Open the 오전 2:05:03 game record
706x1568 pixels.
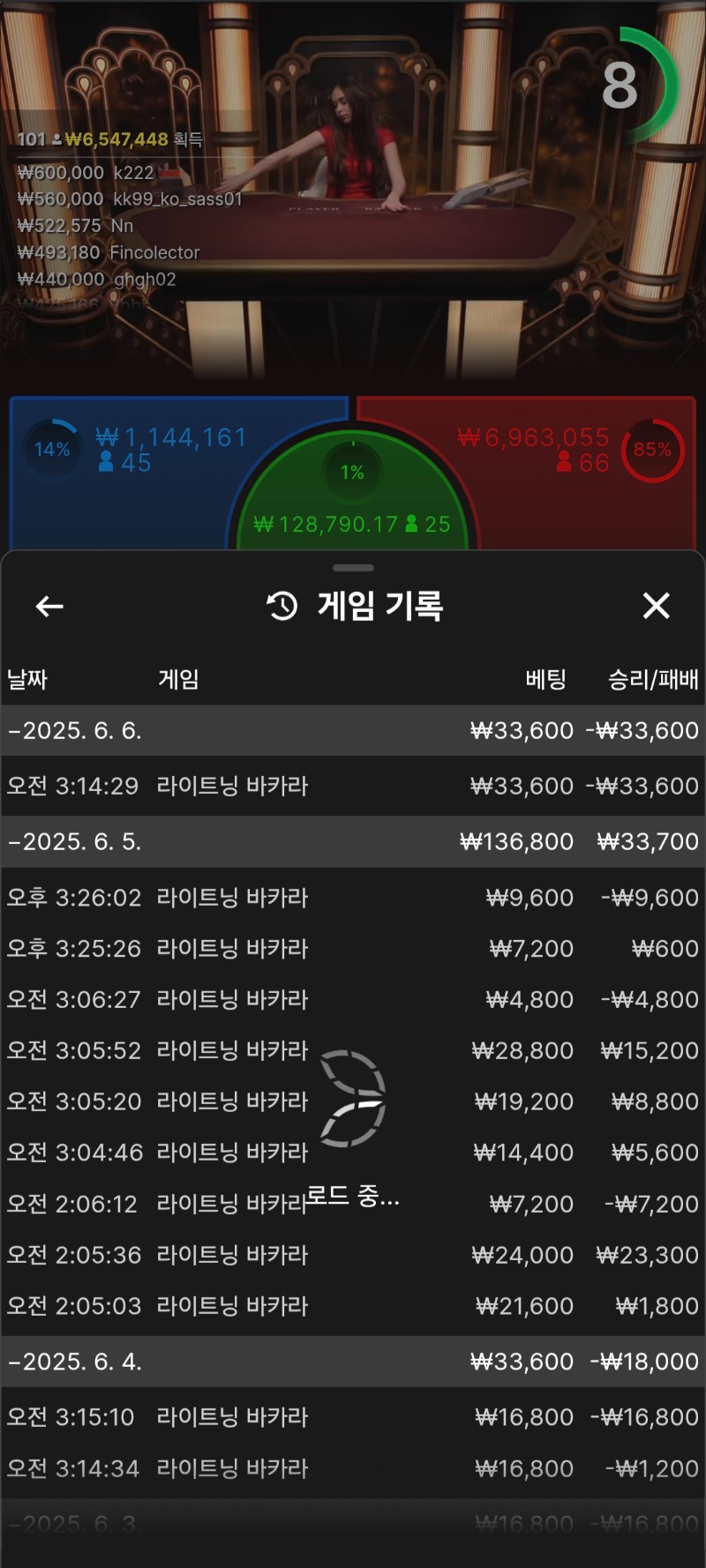point(353,1306)
